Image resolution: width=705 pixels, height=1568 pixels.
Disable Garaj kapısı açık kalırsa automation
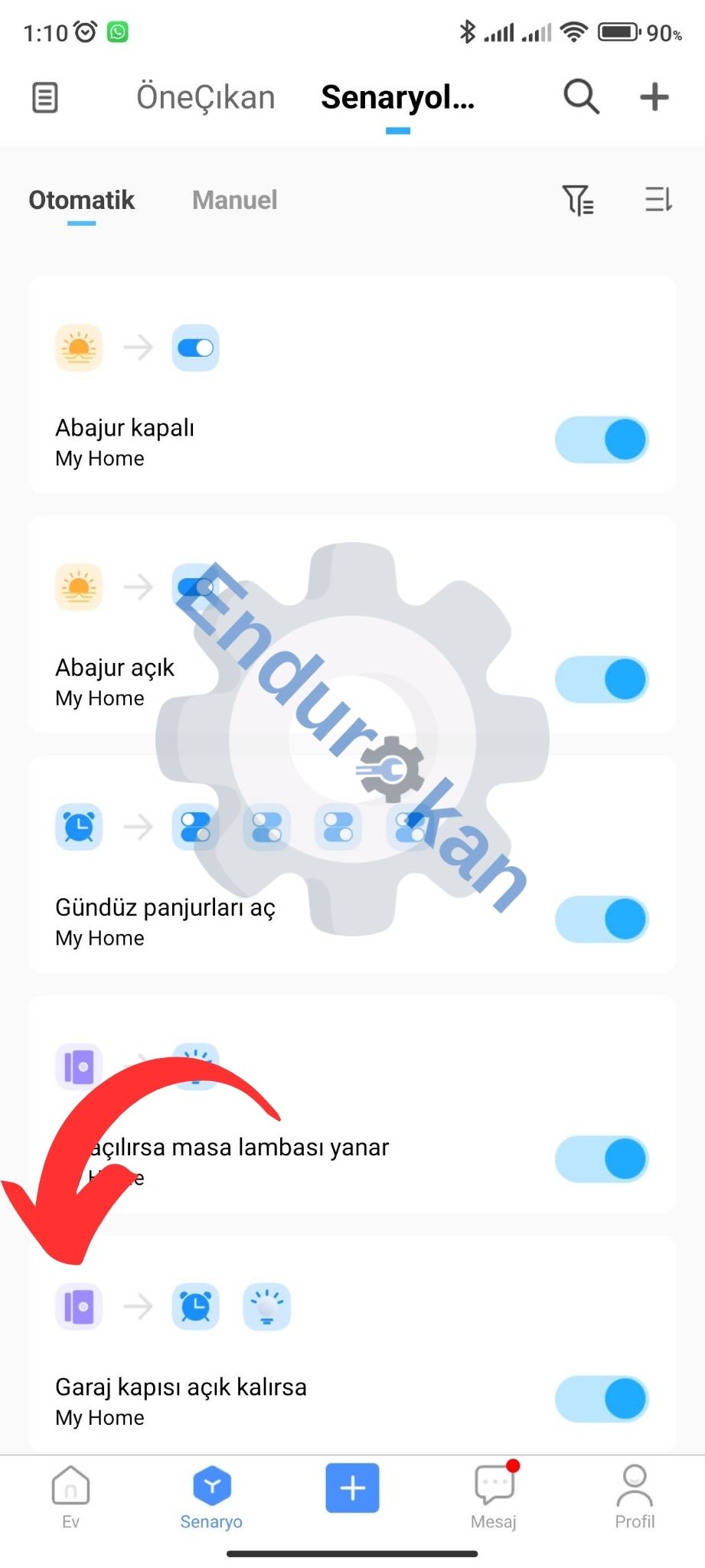coord(602,1398)
